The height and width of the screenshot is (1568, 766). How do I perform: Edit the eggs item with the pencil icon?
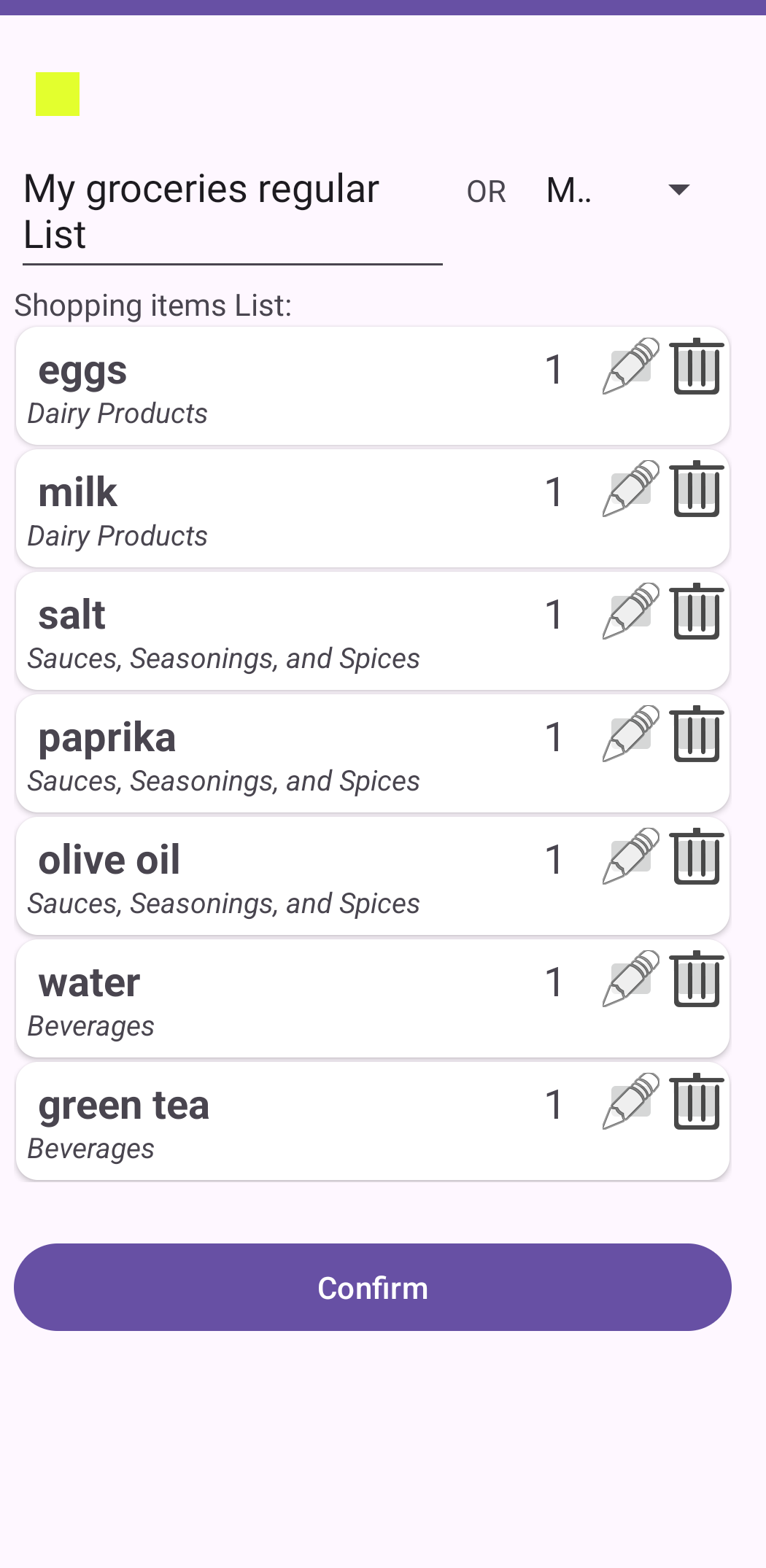coord(627,368)
